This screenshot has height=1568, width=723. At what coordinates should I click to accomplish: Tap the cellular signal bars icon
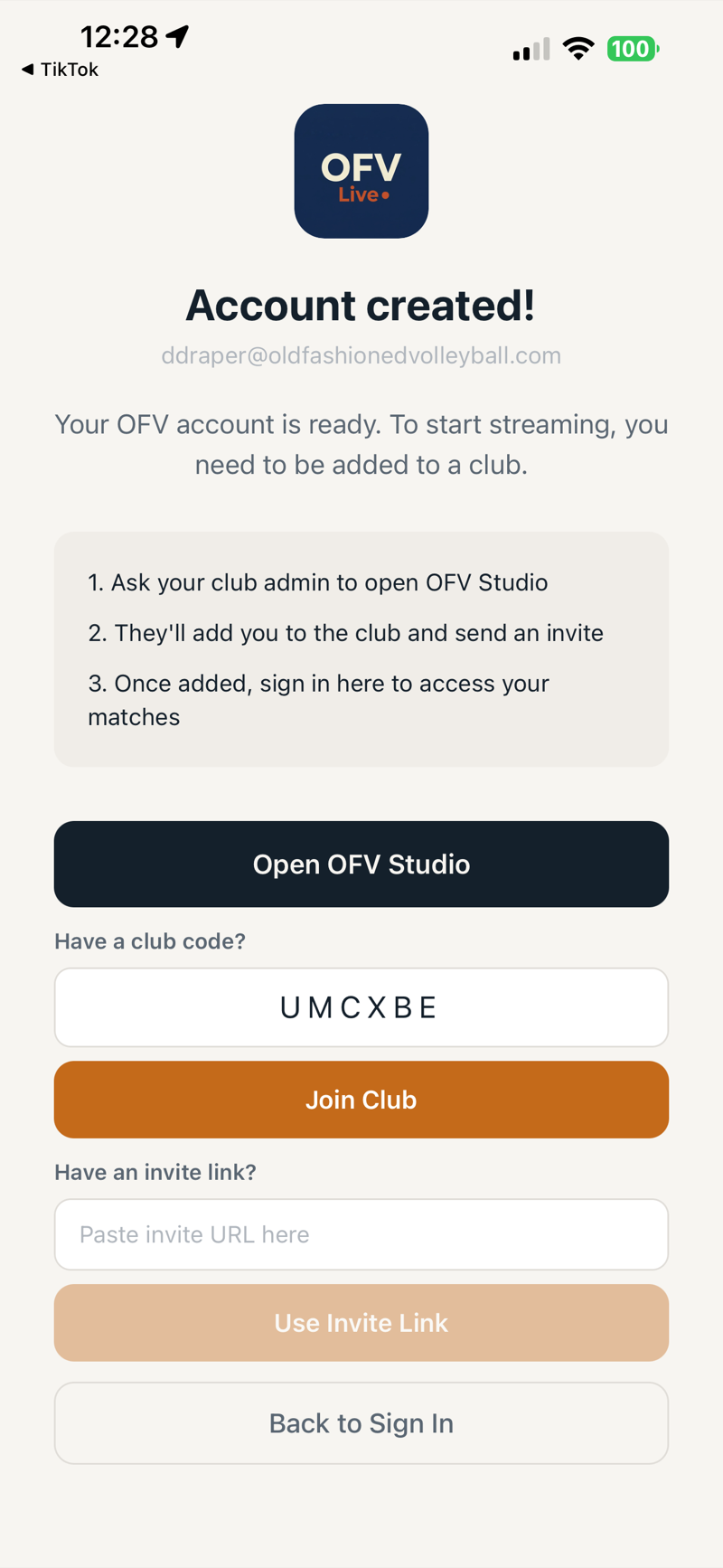point(529,50)
